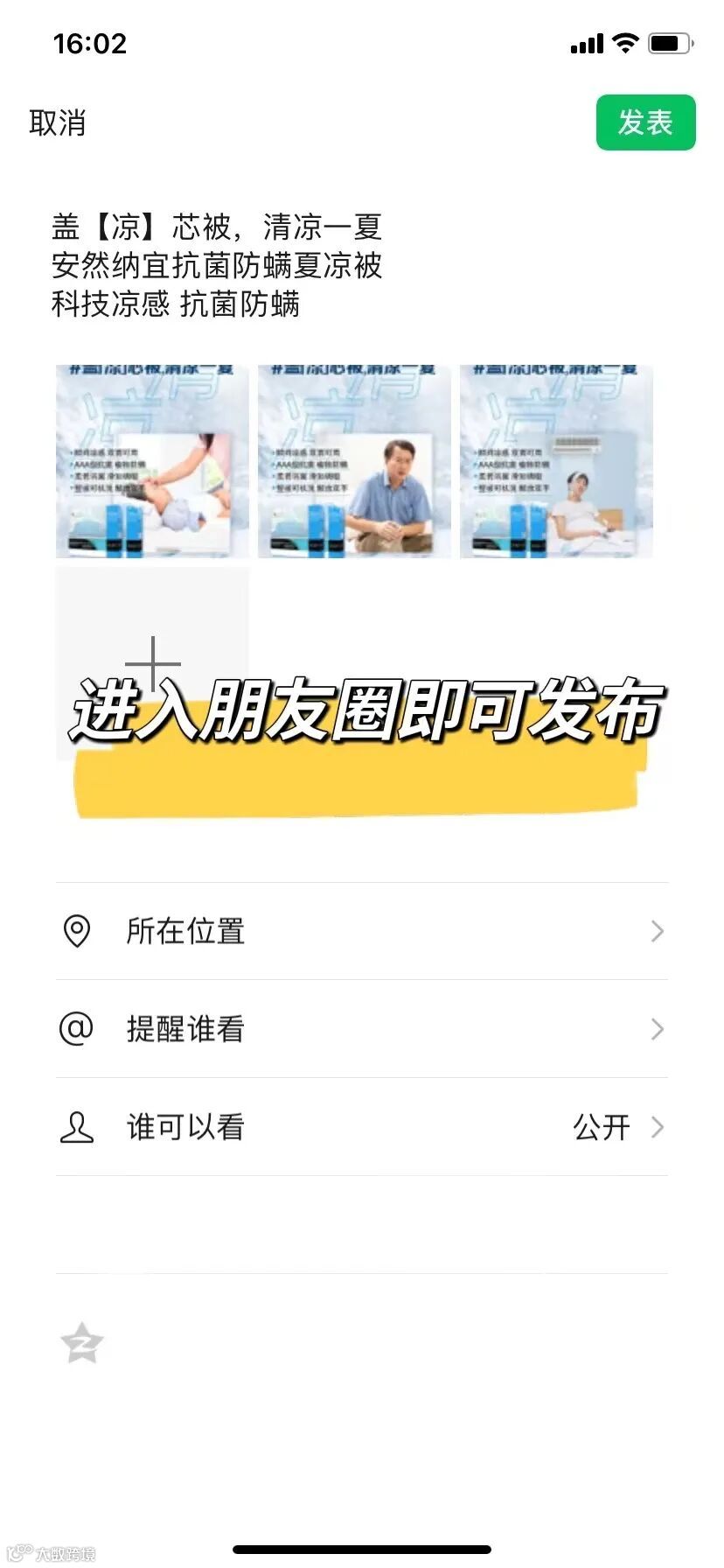The image size is (724, 1568).
Task: Publish the post with 发表
Action: coord(645,123)
